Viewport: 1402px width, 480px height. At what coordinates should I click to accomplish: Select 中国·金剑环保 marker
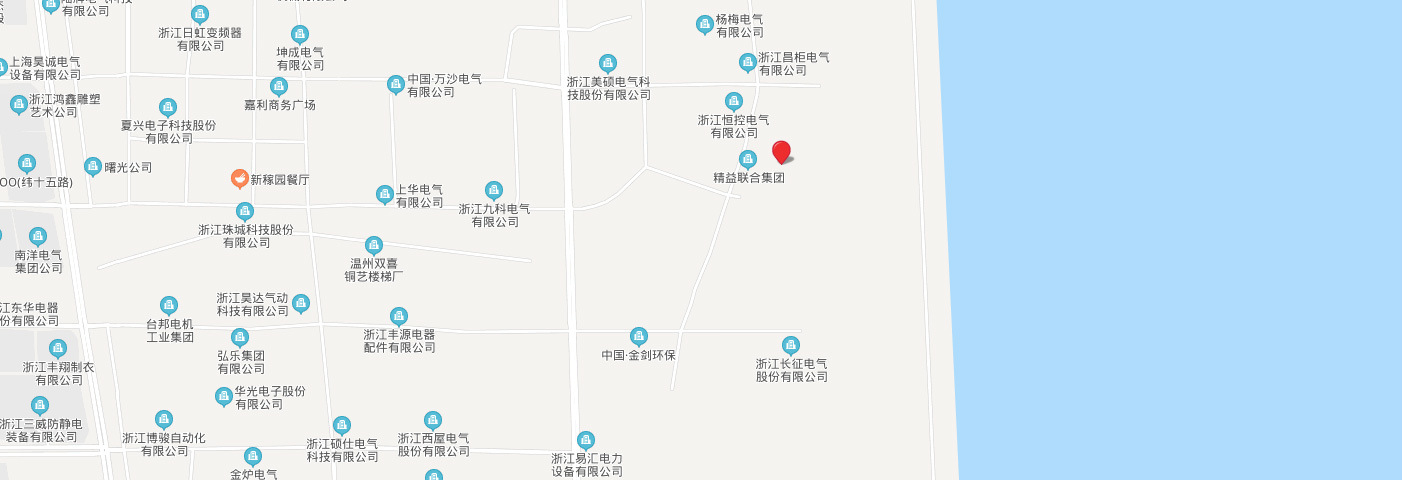click(x=638, y=336)
